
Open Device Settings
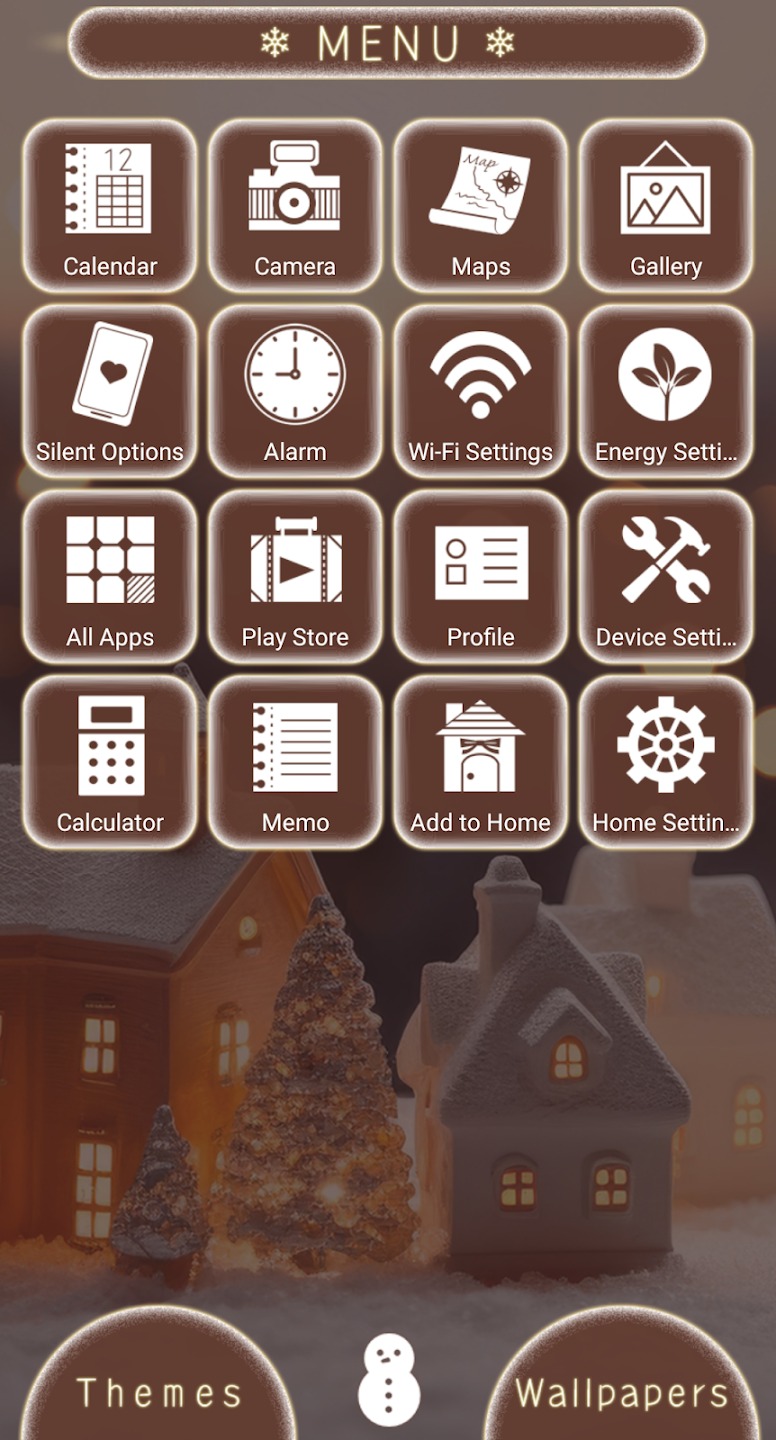pyautogui.click(x=666, y=577)
